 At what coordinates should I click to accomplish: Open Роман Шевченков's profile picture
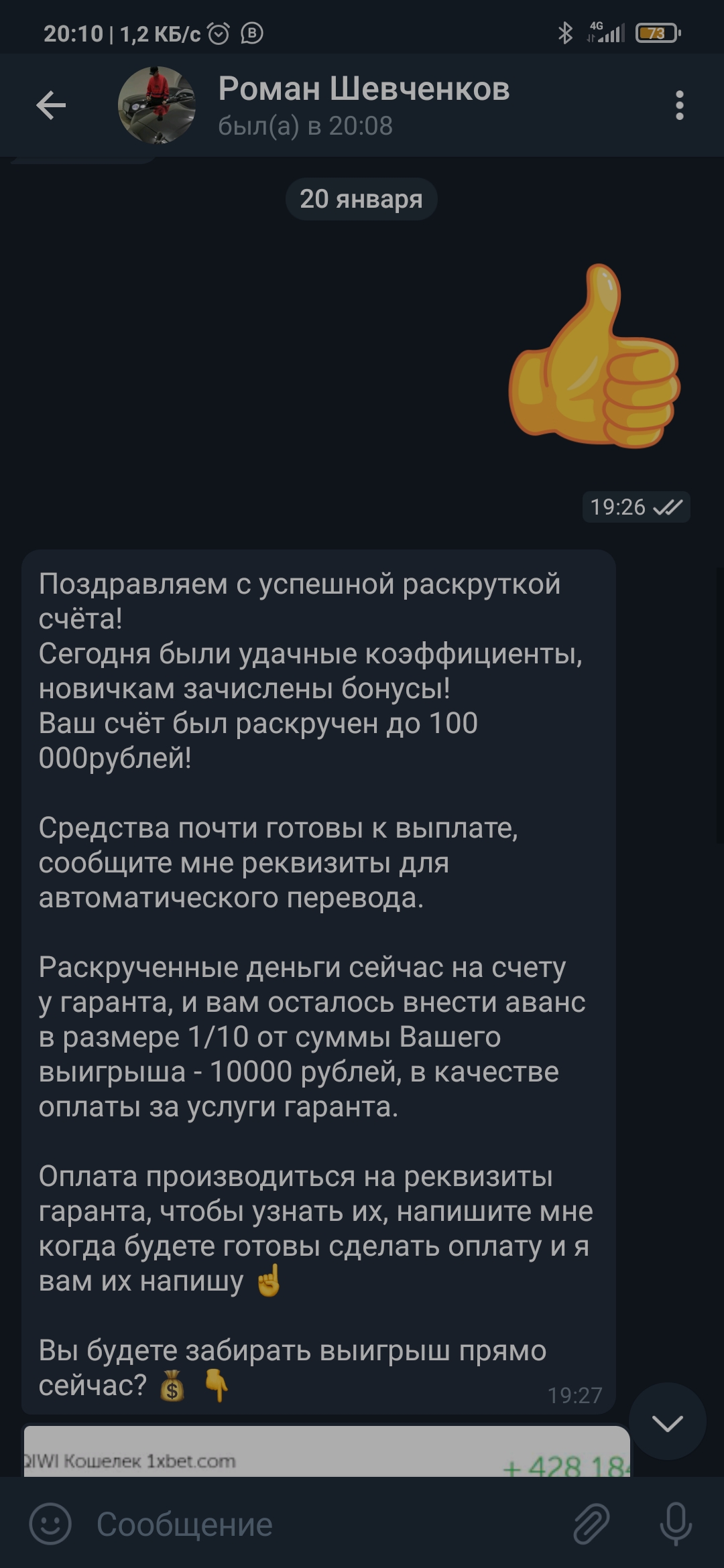[x=157, y=105]
